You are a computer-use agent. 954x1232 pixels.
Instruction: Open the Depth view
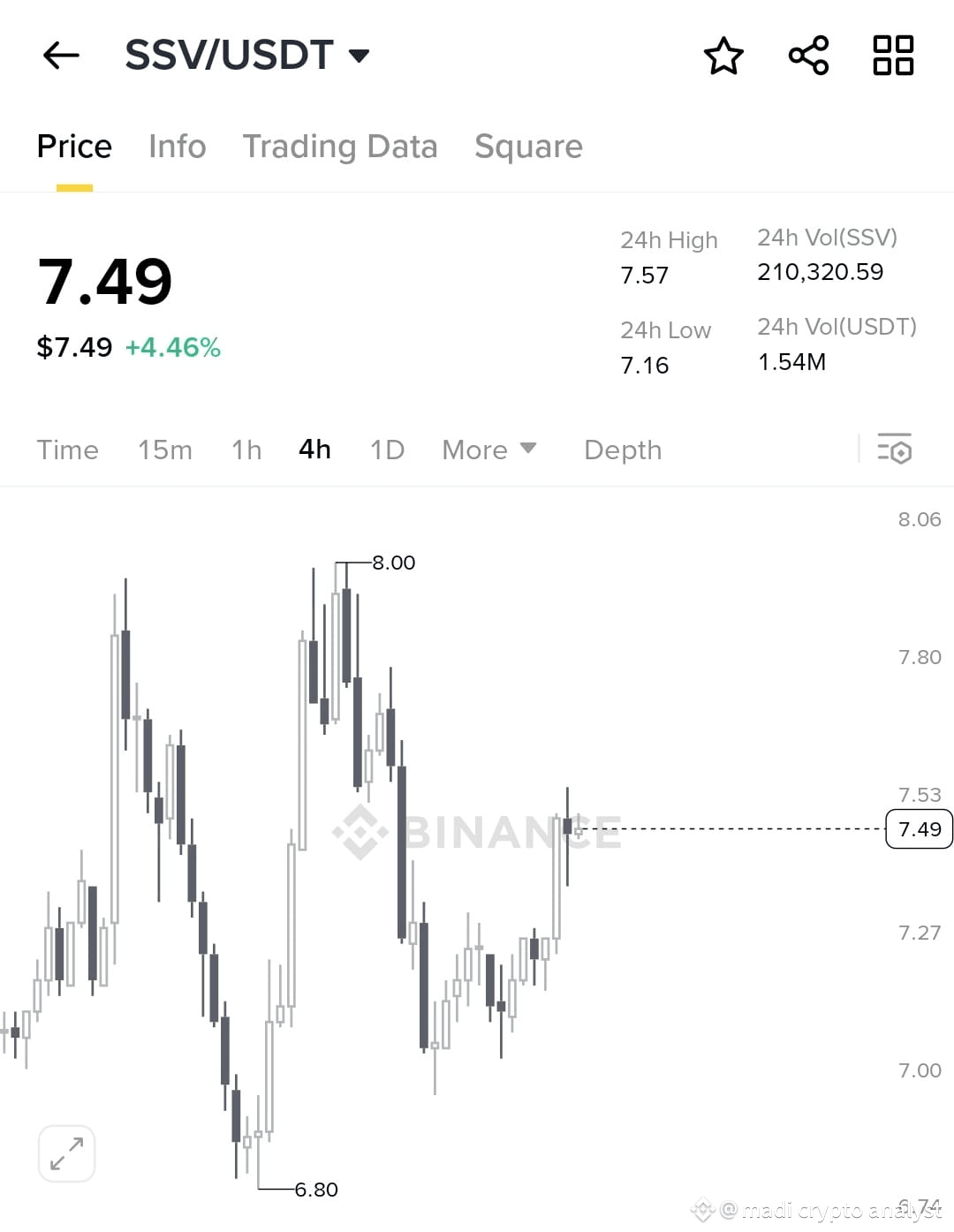(x=622, y=450)
